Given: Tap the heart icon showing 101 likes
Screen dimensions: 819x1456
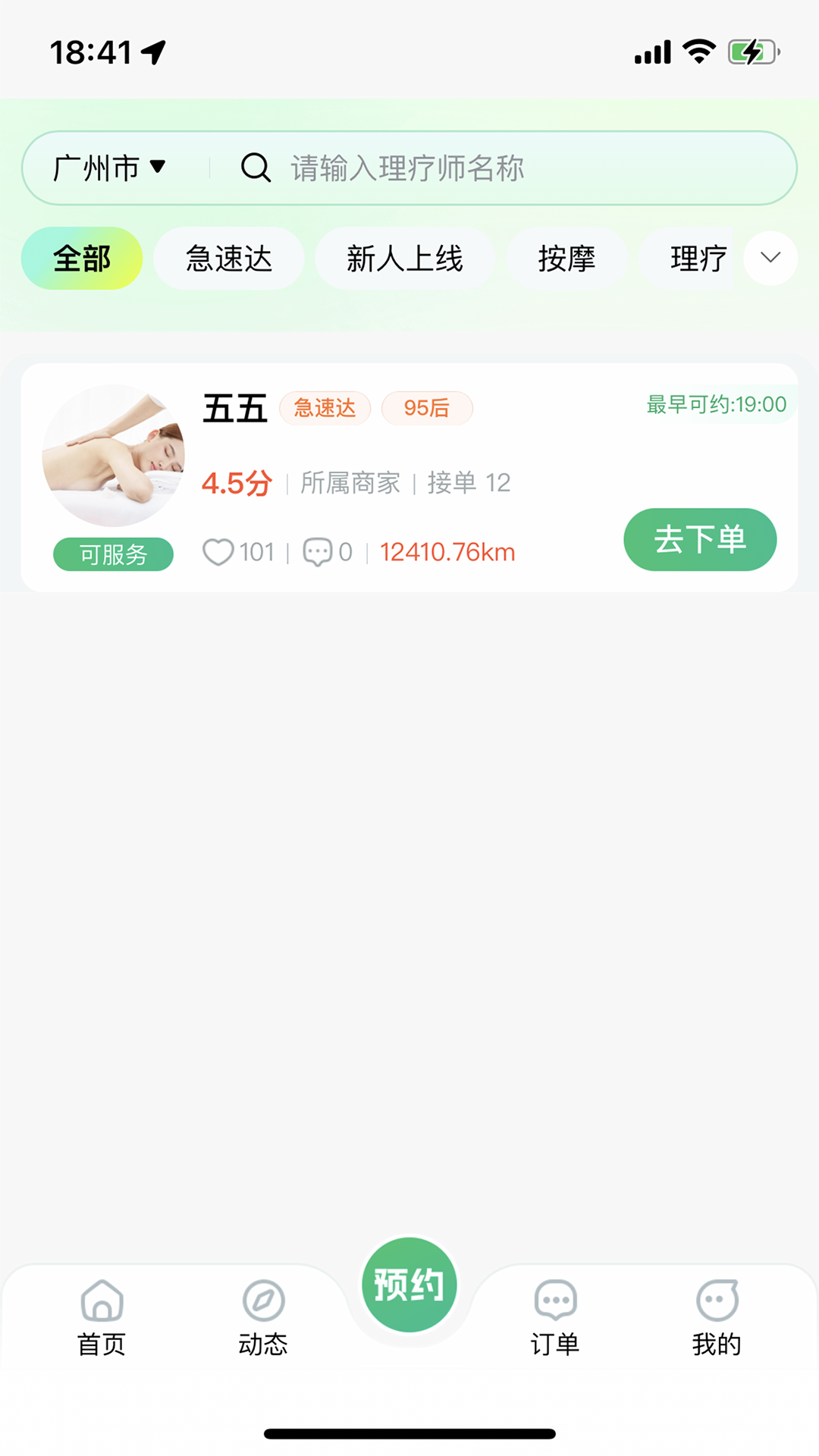Looking at the screenshot, I should coord(219,552).
